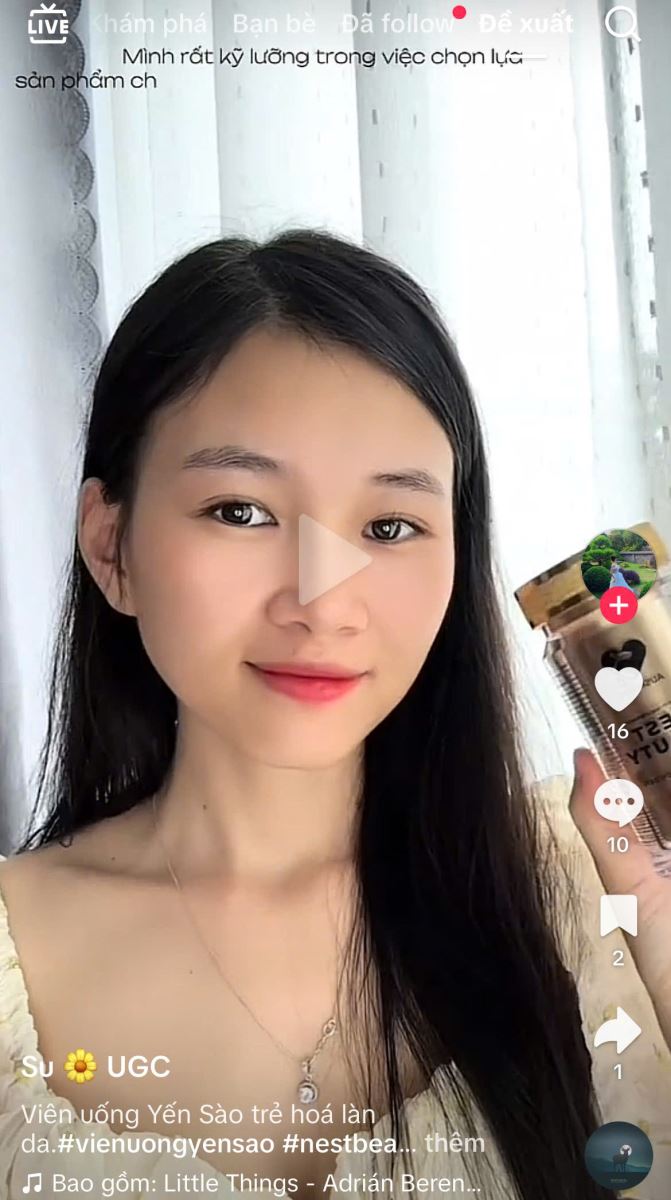Open the comments bubble

coord(618,802)
